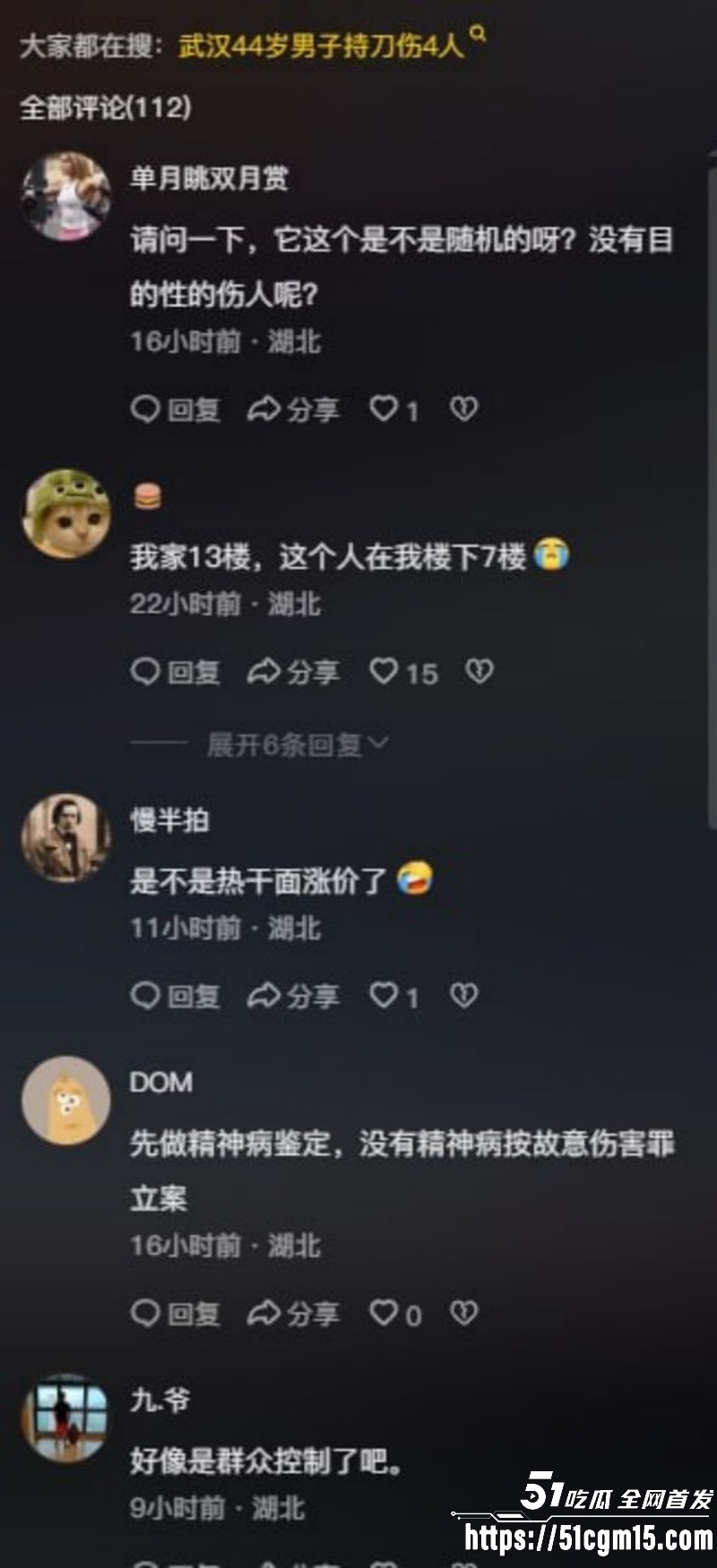Image resolution: width=717 pixels, height=1568 pixels.
Task: Dislike the comment by DOM
Action: [x=463, y=1314]
